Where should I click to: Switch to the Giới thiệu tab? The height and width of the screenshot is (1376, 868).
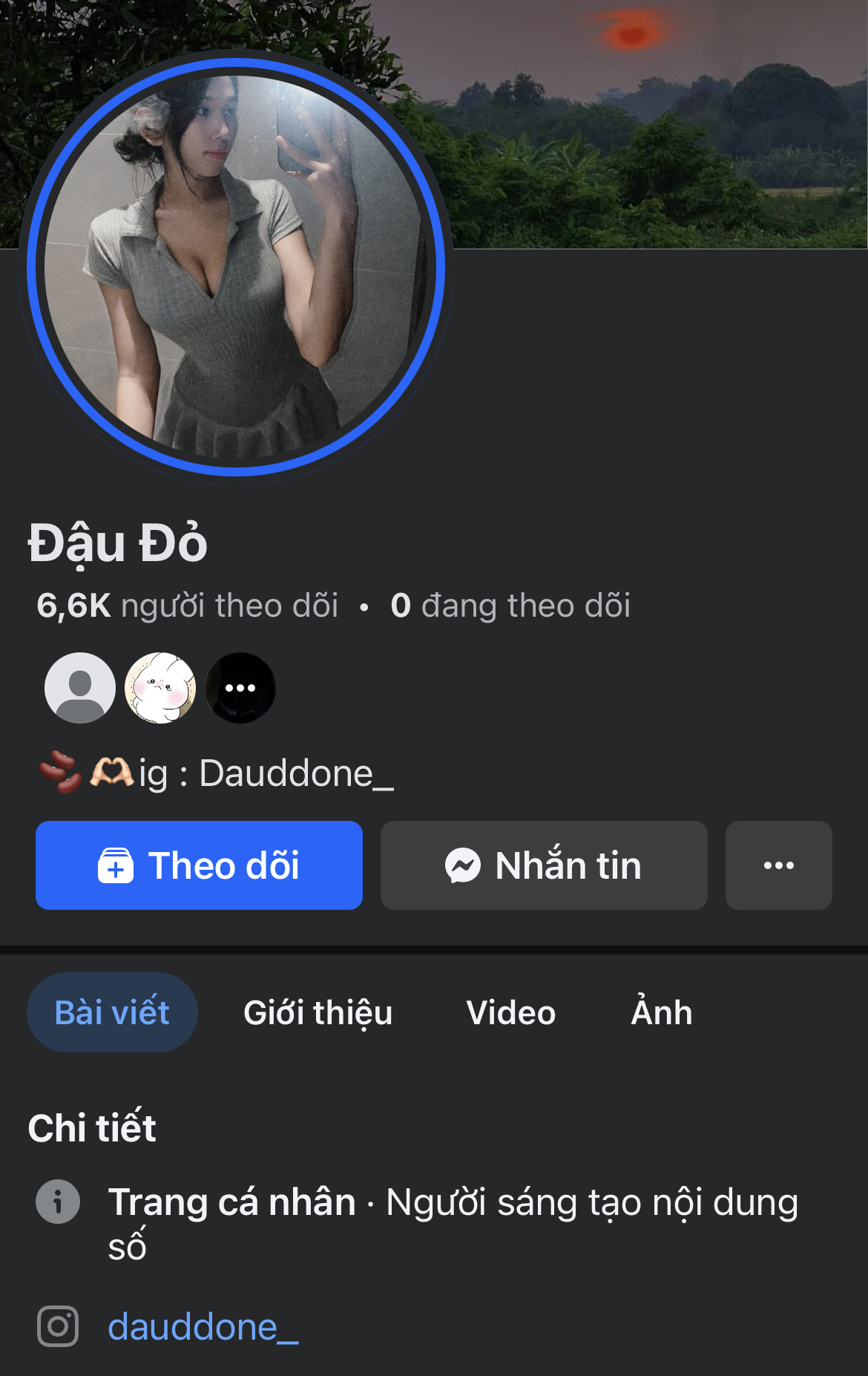click(x=318, y=1012)
